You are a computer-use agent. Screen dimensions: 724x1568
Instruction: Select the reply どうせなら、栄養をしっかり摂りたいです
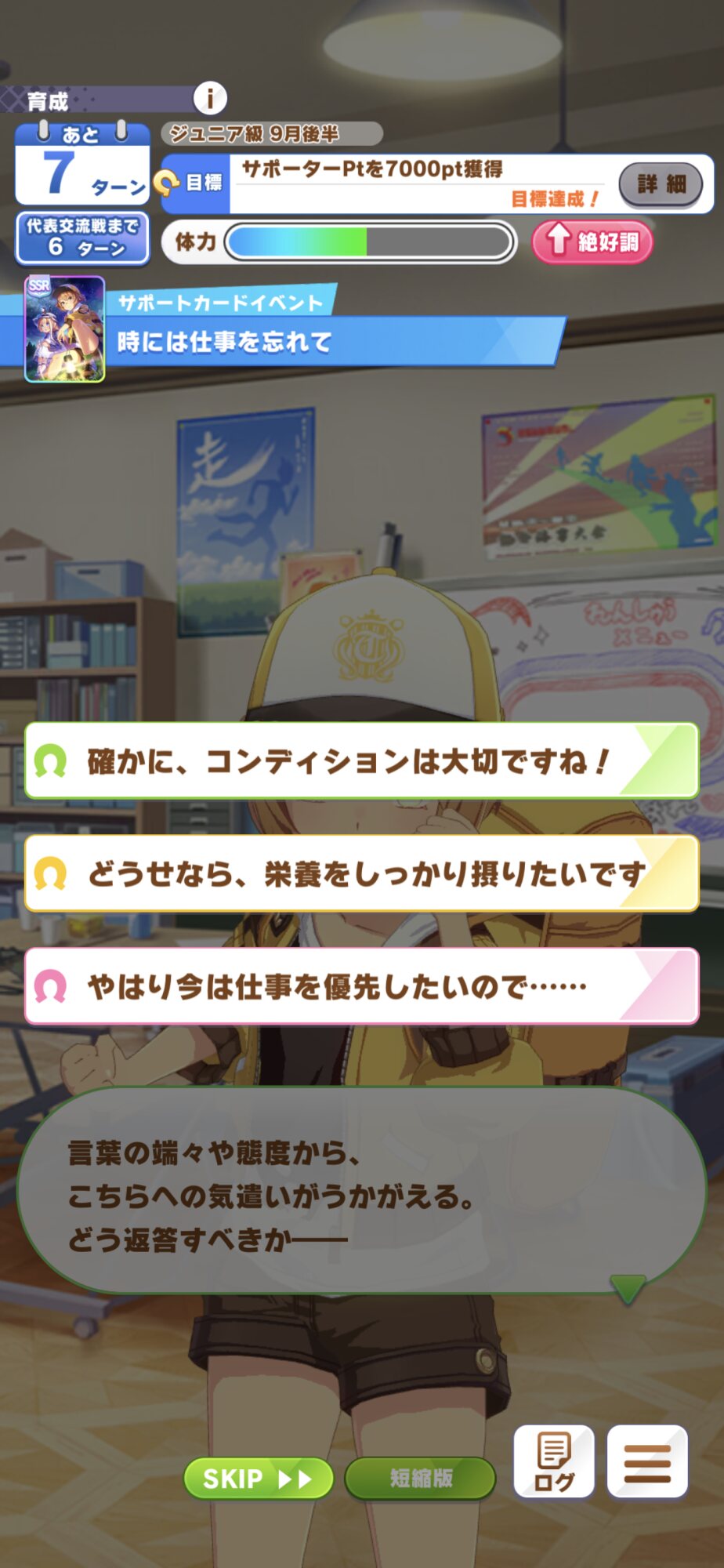coord(361,873)
